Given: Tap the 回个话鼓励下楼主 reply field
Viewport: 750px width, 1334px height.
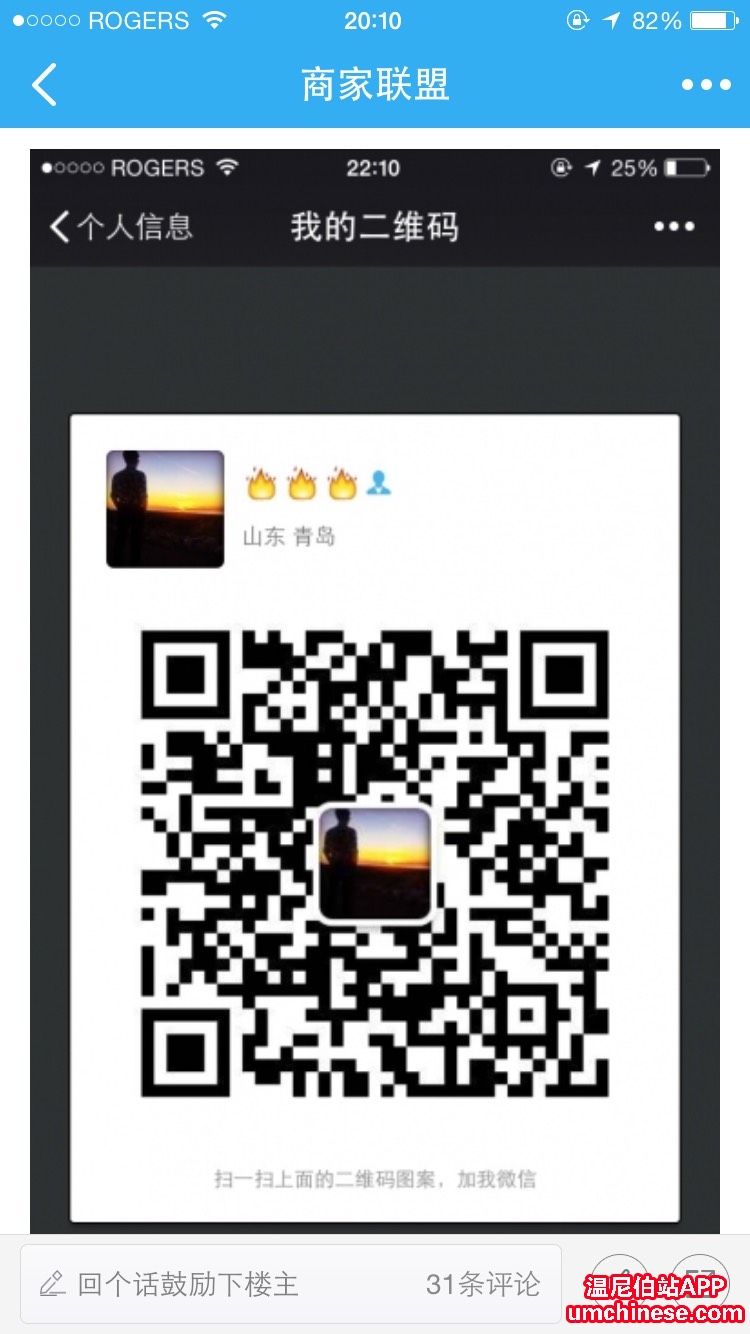Looking at the screenshot, I should click(200, 1284).
